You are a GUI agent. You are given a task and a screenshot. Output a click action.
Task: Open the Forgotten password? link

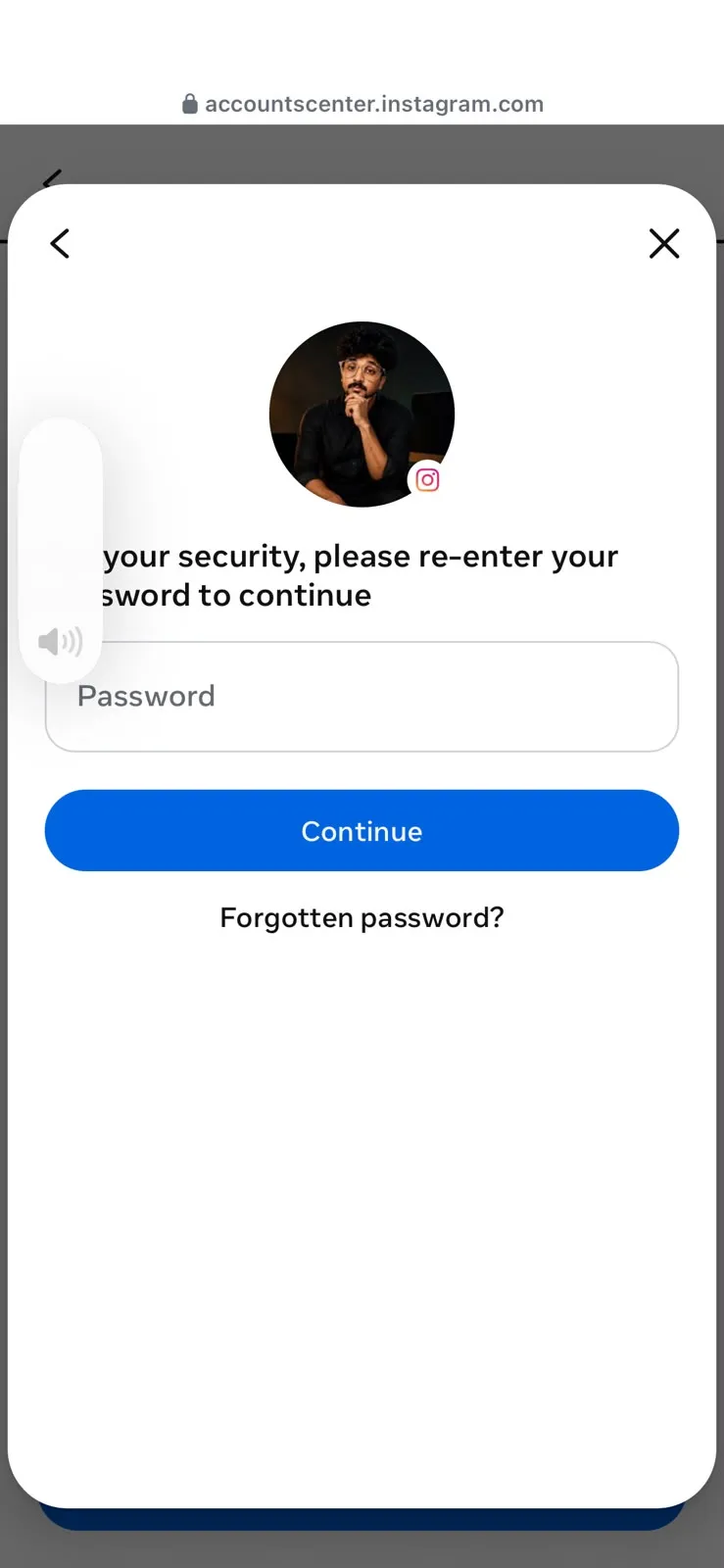coord(362,918)
